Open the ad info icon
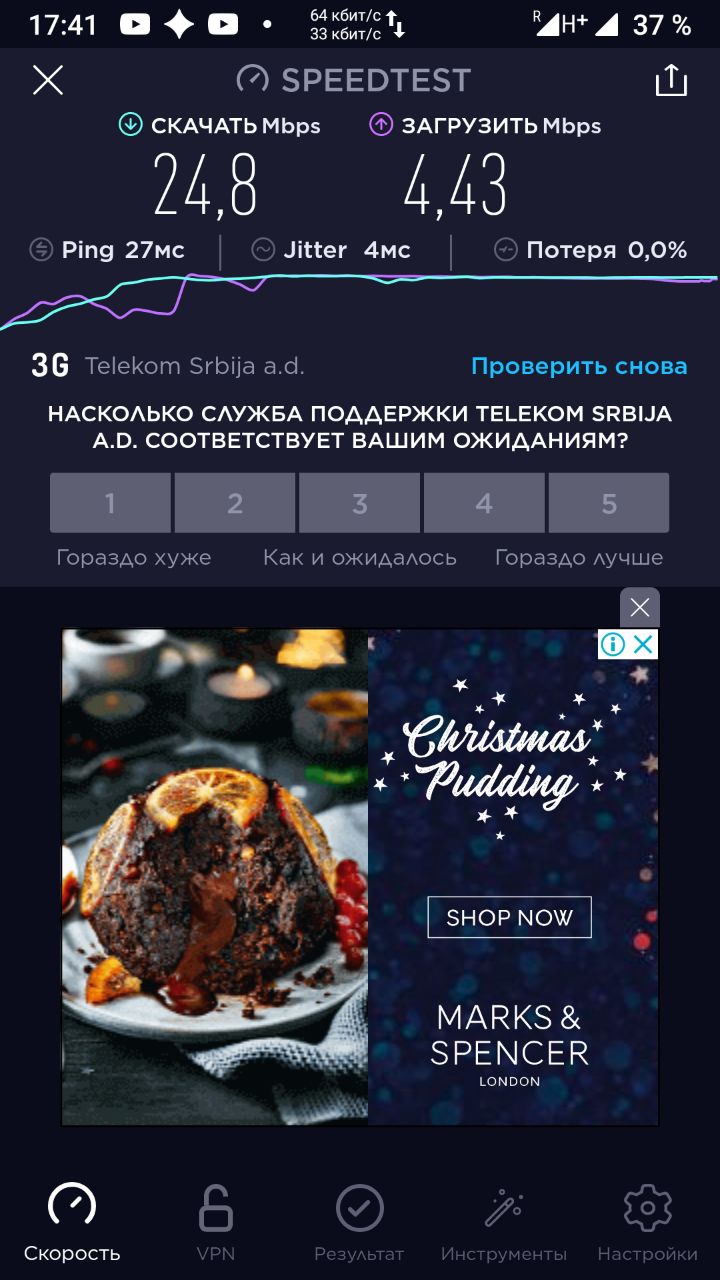 point(613,645)
